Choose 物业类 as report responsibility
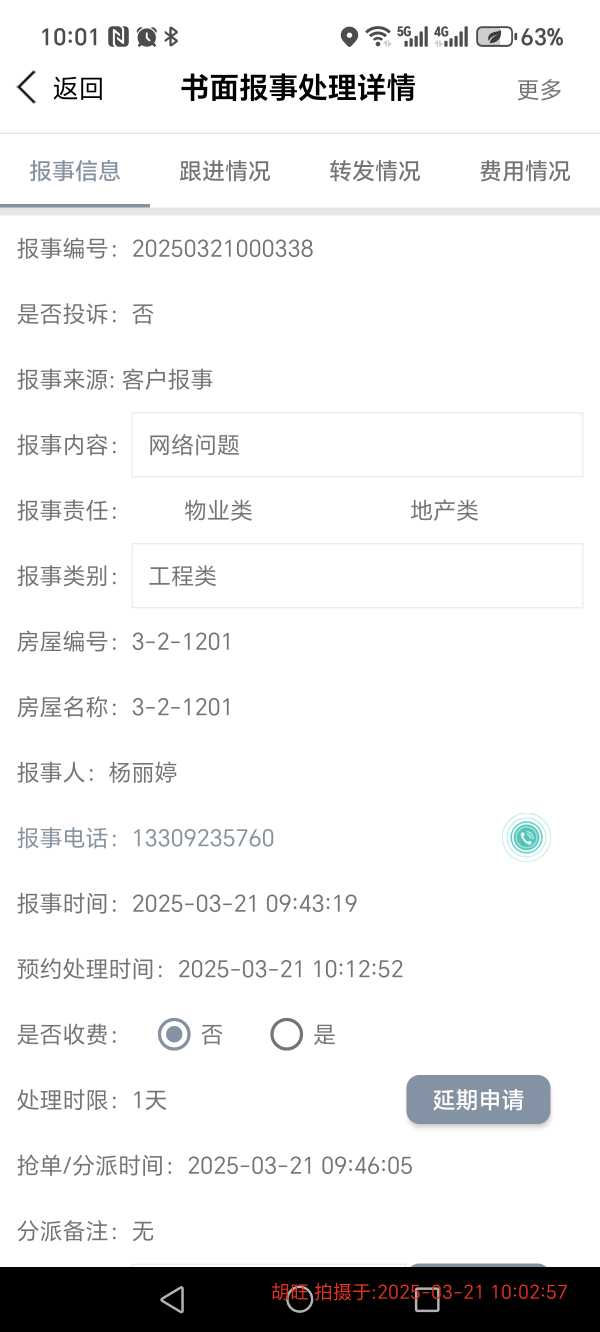This screenshot has height=1332, width=600. coord(219,511)
